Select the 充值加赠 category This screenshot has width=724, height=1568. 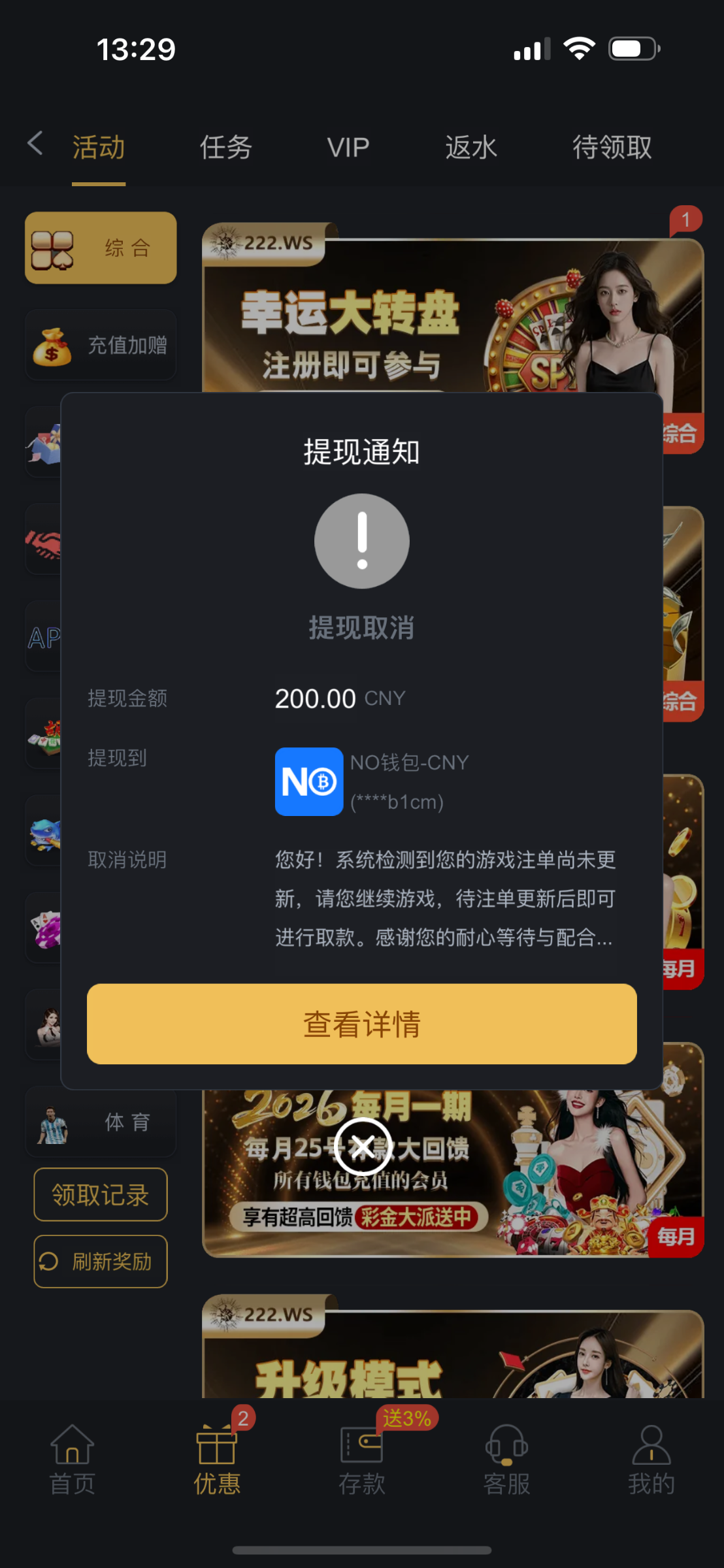101,345
